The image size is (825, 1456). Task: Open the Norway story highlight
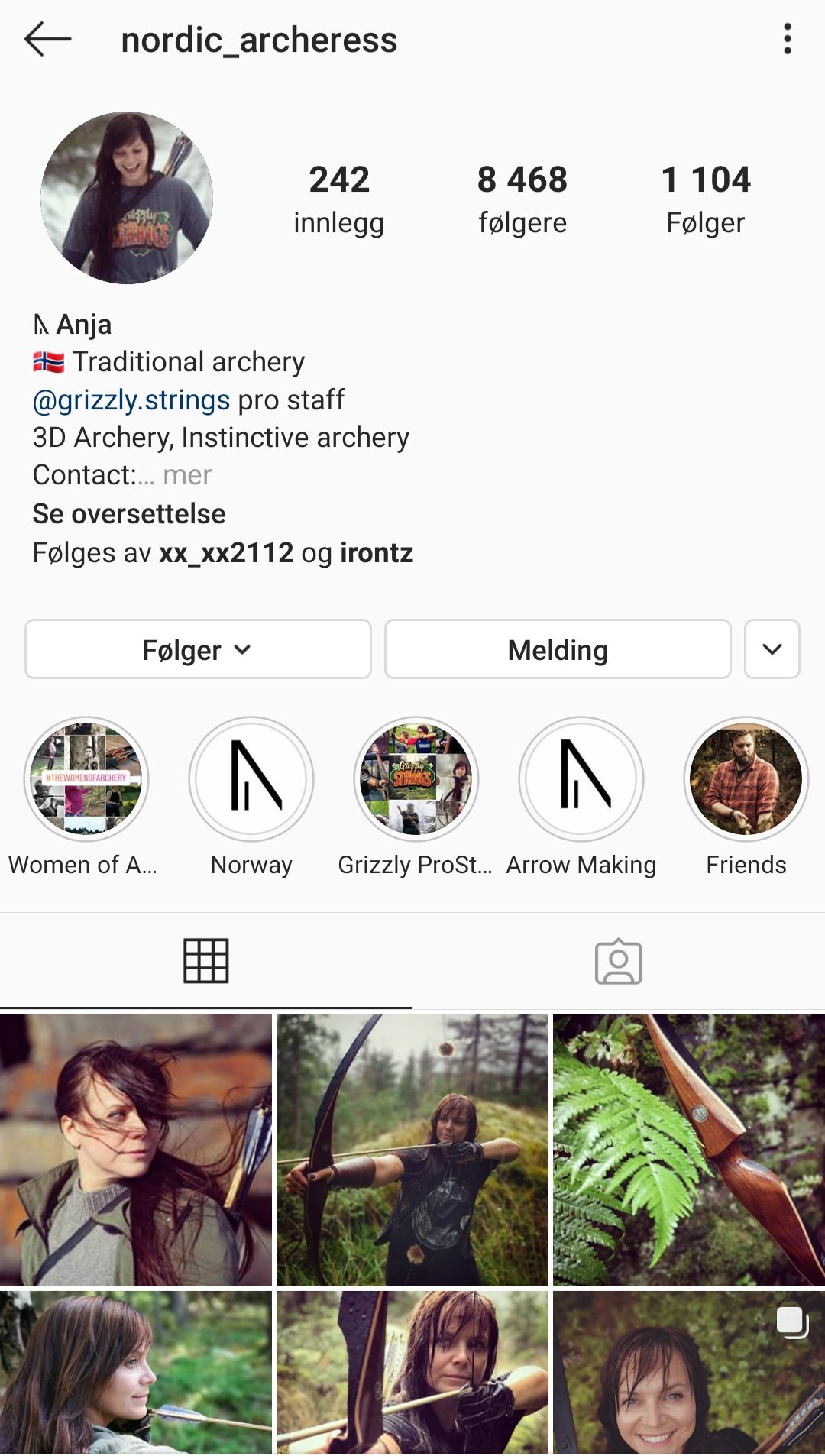click(251, 779)
